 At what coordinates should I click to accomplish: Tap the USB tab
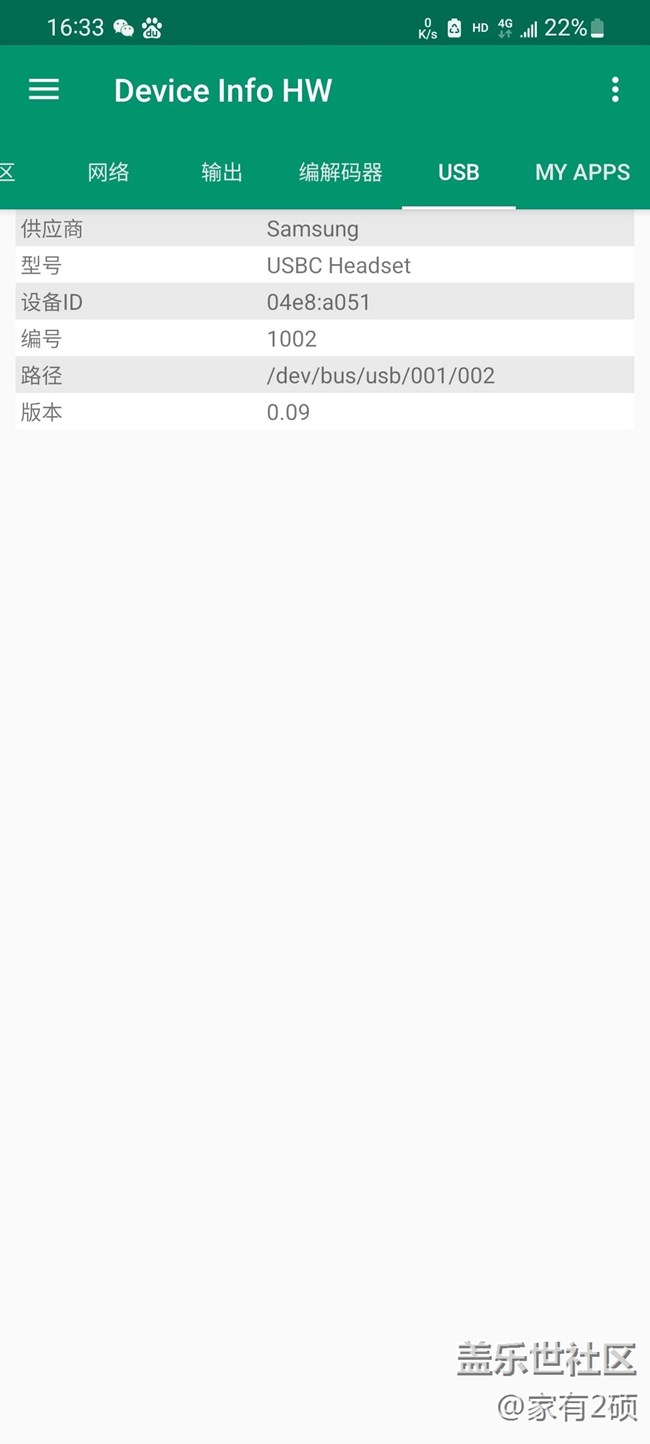click(x=459, y=172)
